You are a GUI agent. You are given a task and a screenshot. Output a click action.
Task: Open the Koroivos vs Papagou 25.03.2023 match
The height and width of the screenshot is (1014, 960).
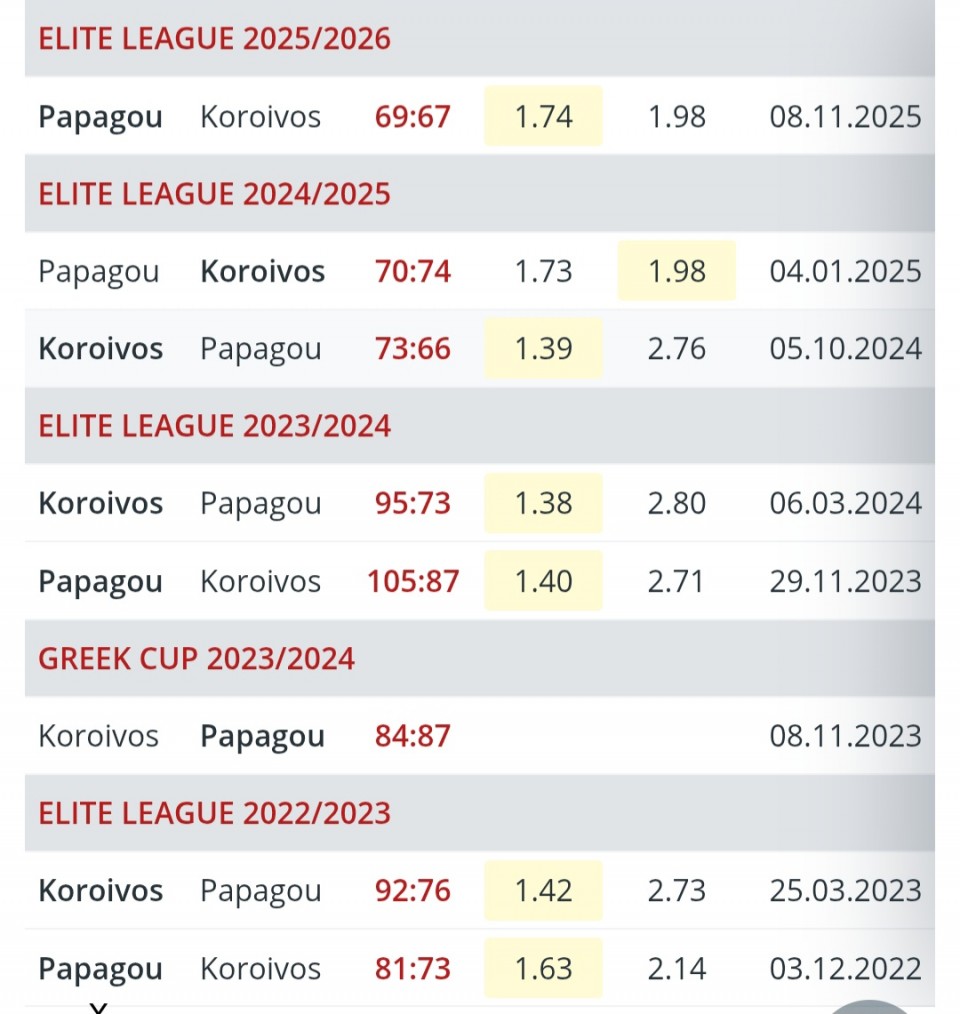(x=413, y=891)
